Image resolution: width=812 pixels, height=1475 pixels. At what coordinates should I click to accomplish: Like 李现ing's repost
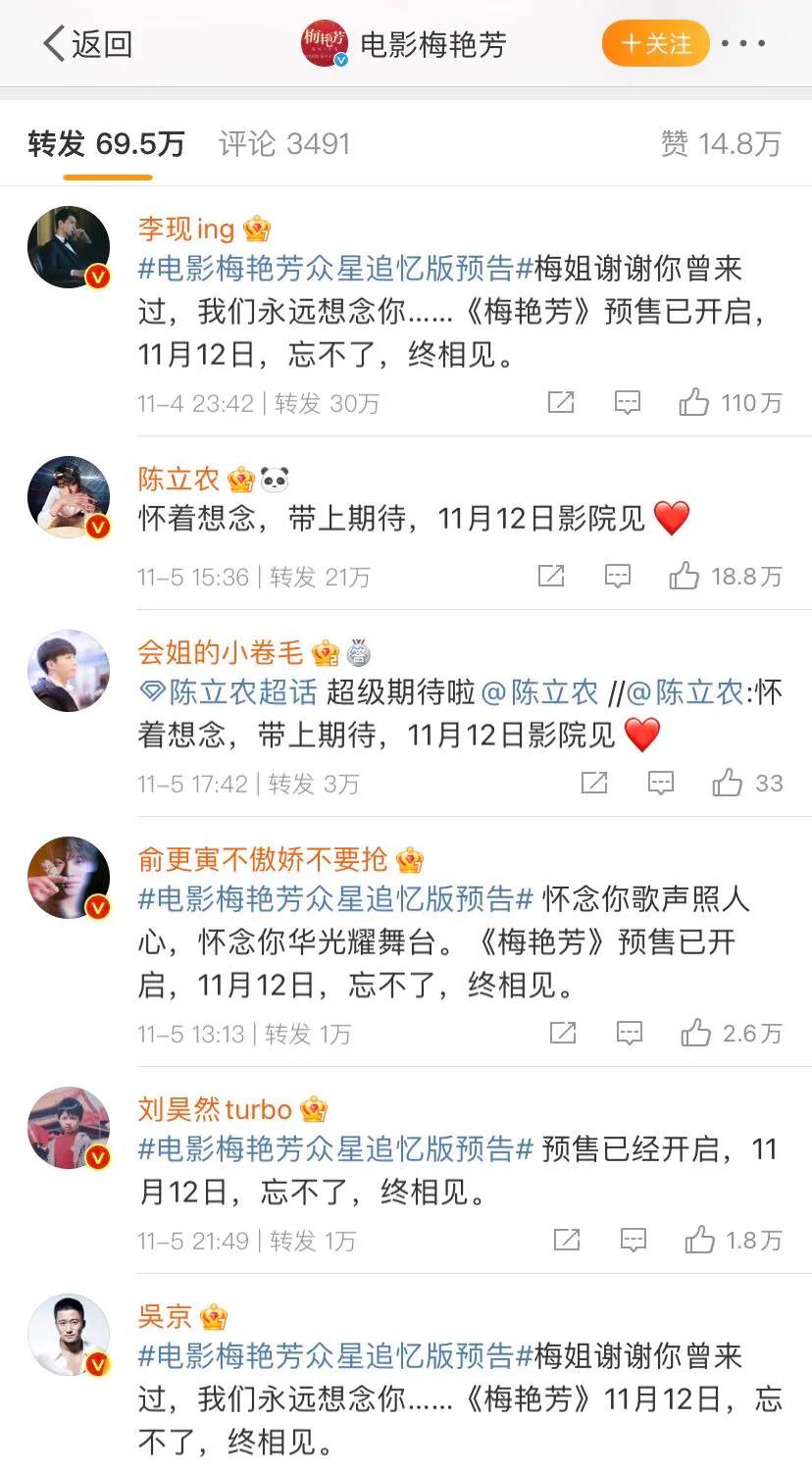tap(731, 402)
